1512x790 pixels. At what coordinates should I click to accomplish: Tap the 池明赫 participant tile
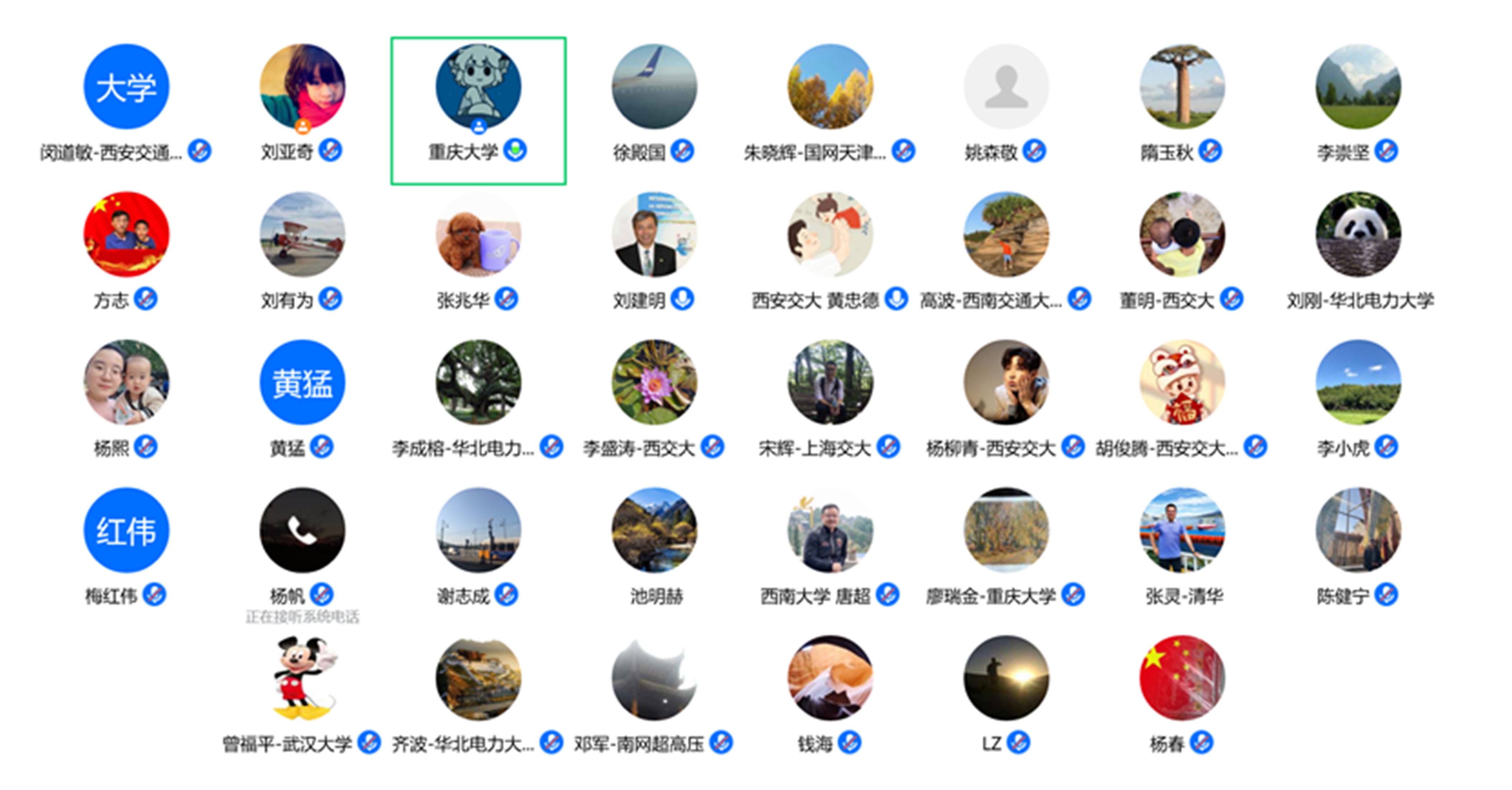pyautogui.click(x=654, y=530)
